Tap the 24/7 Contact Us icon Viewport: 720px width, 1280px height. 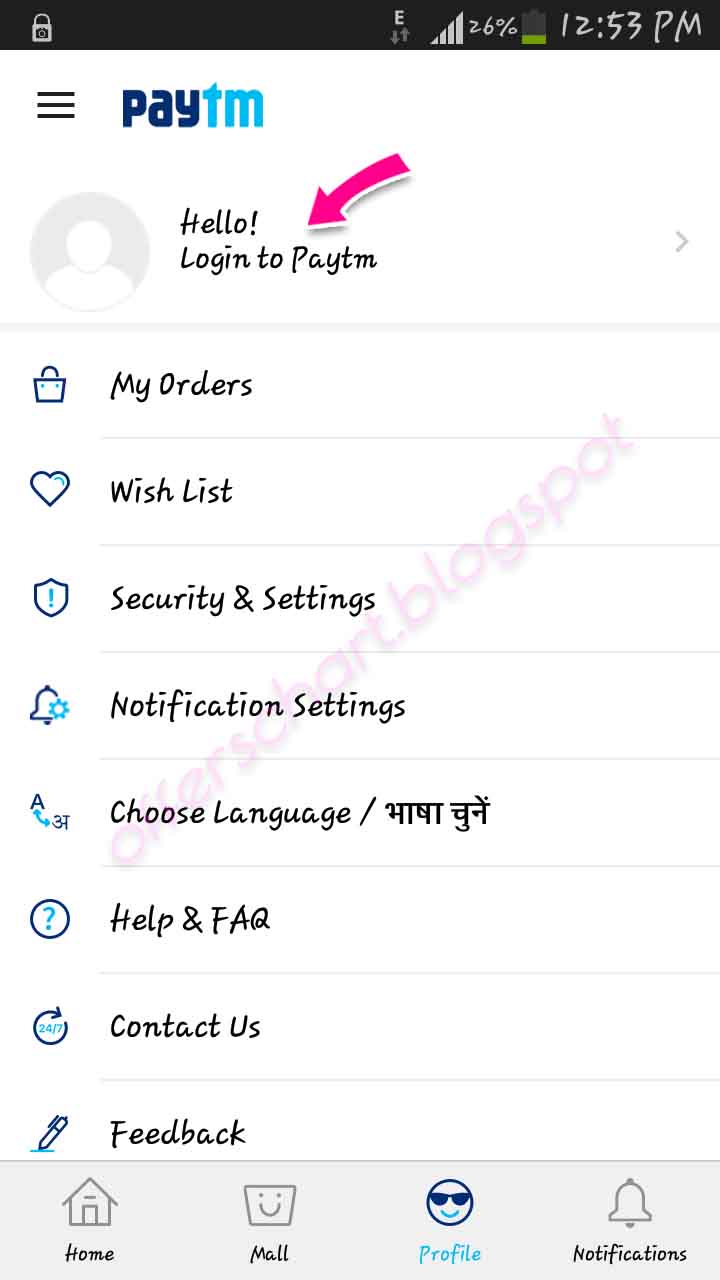tap(50, 1026)
